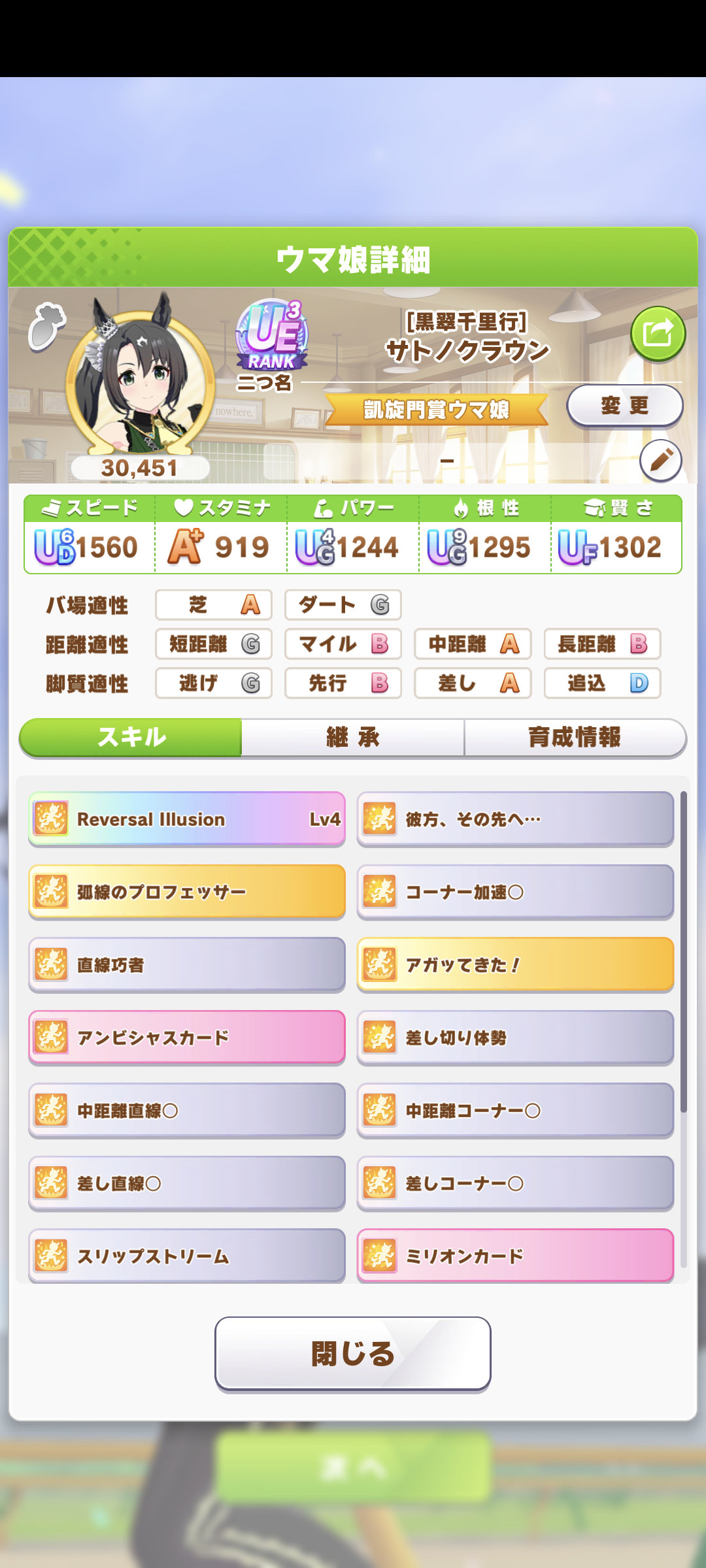View the 差し切り体勢 skill
This screenshot has width=706, height=1568.
(x=515, y=1037)
